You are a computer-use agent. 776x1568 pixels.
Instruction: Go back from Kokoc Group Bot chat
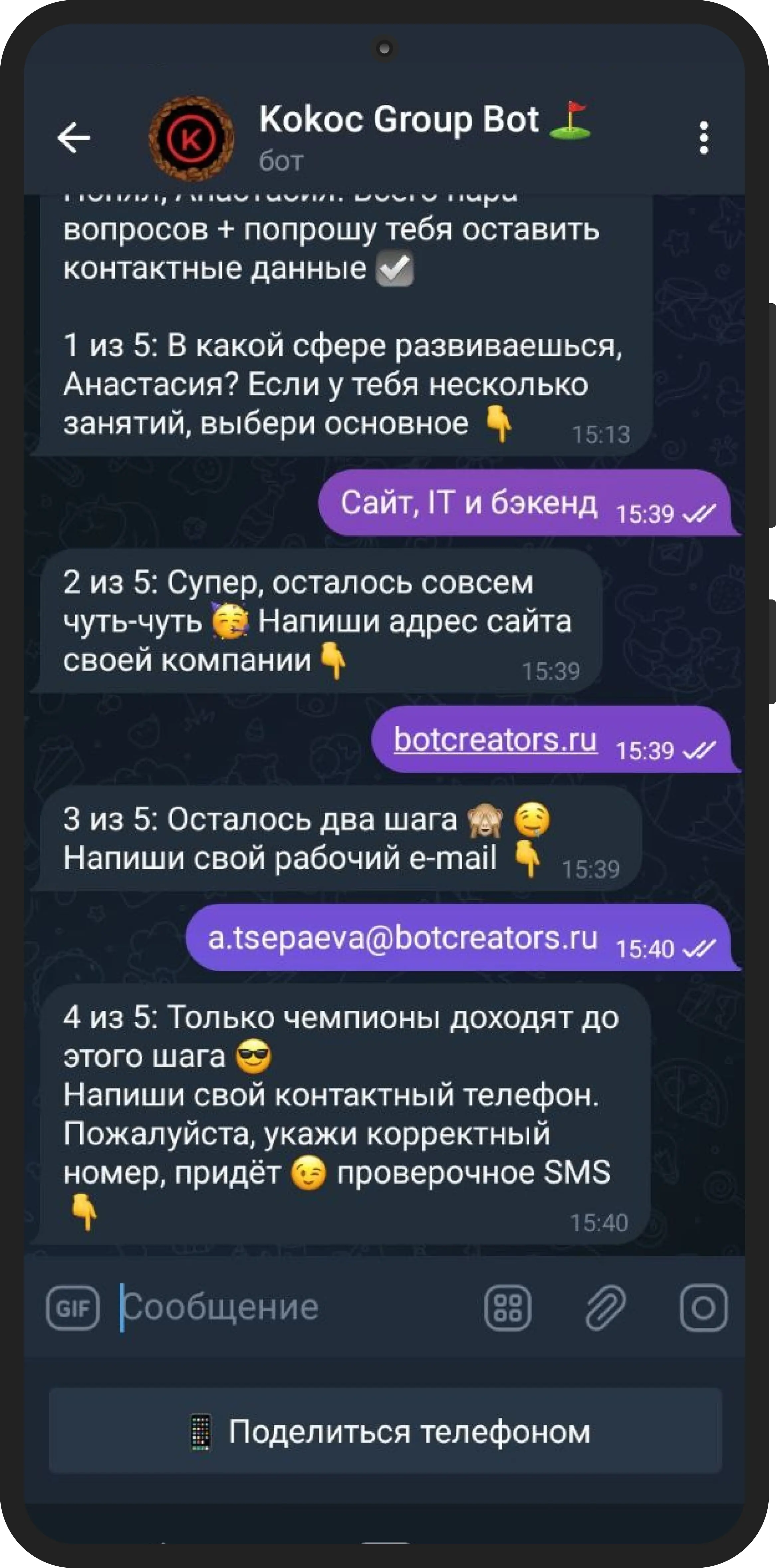coord(74,138)
